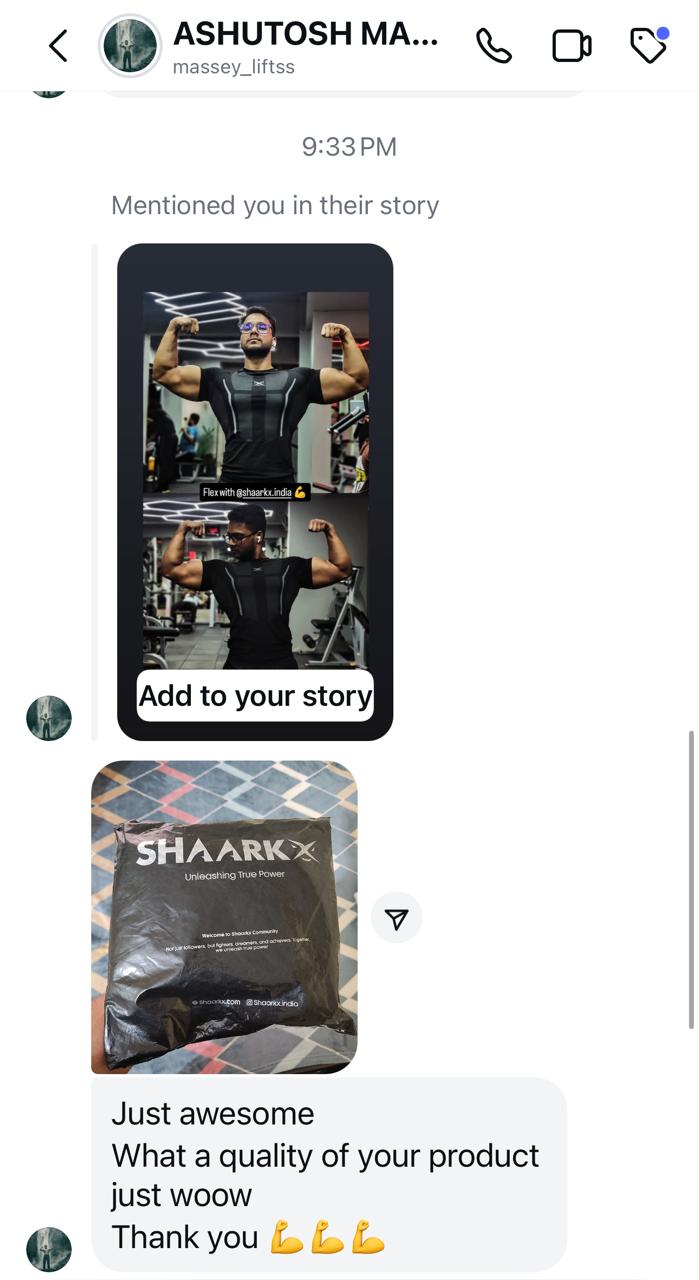The width and height of the screenshot is (699, 1280).
Task: Tap Add to your story
Action: tap(255, 696)
